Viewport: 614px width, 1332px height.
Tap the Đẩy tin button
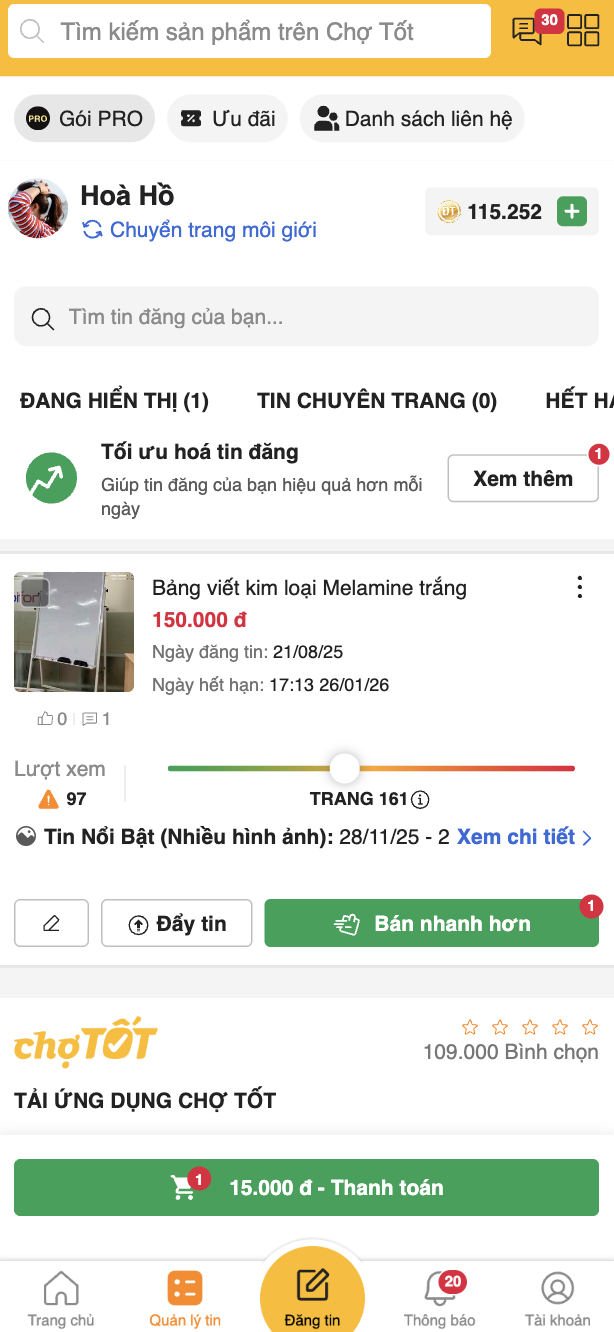(177, 923)
